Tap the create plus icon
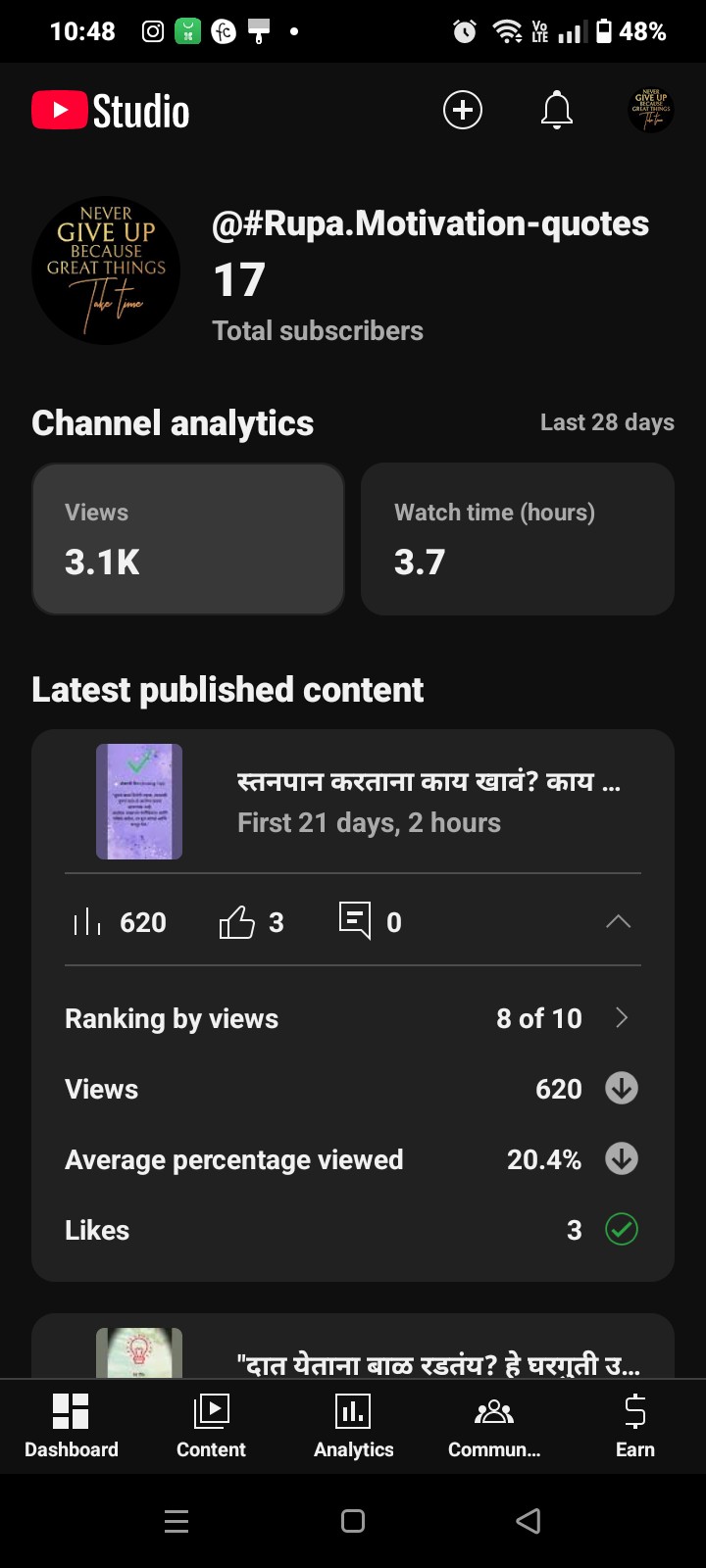The image size is (706, 1568). pos(463,110)
